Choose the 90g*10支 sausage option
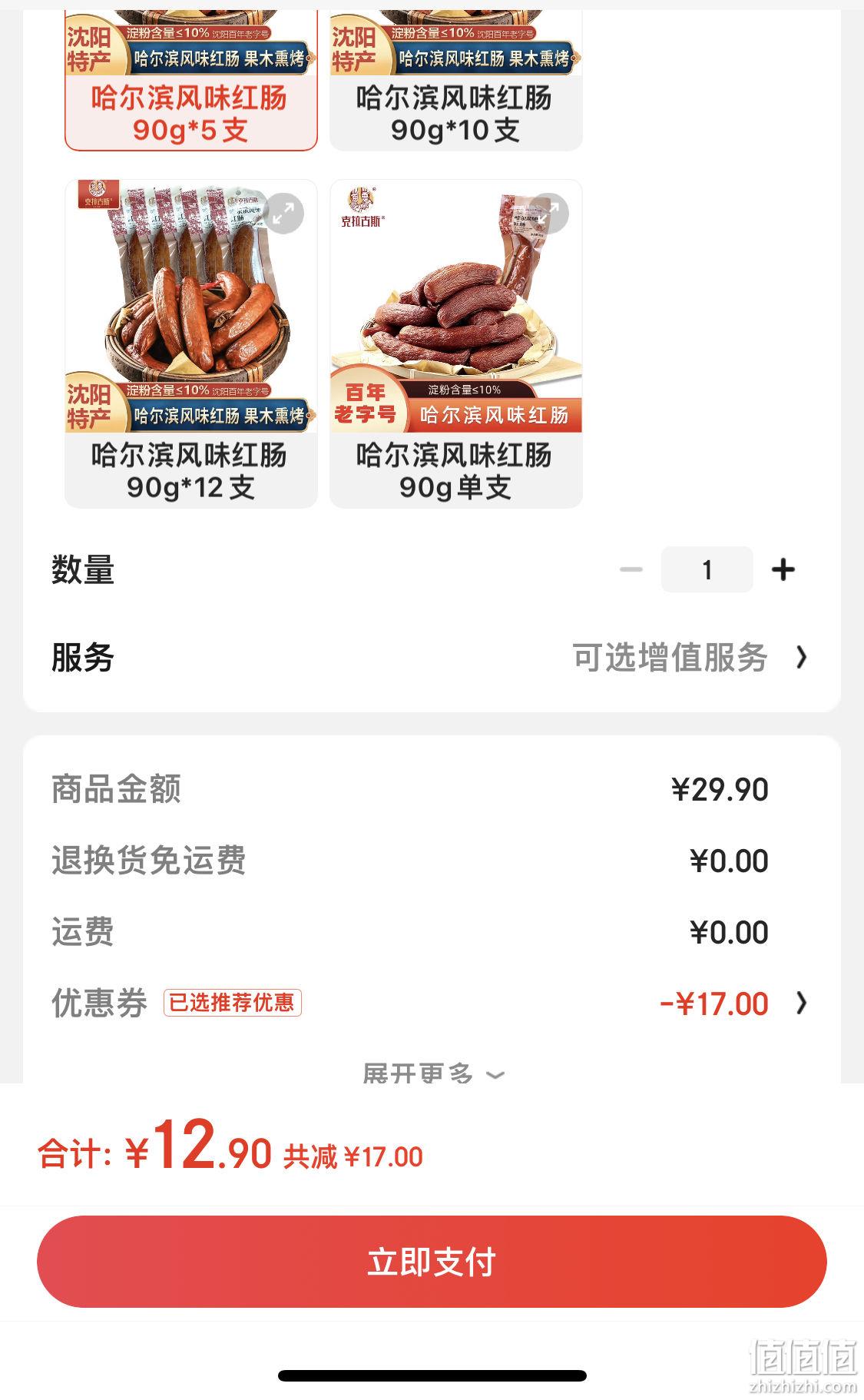 455,81
